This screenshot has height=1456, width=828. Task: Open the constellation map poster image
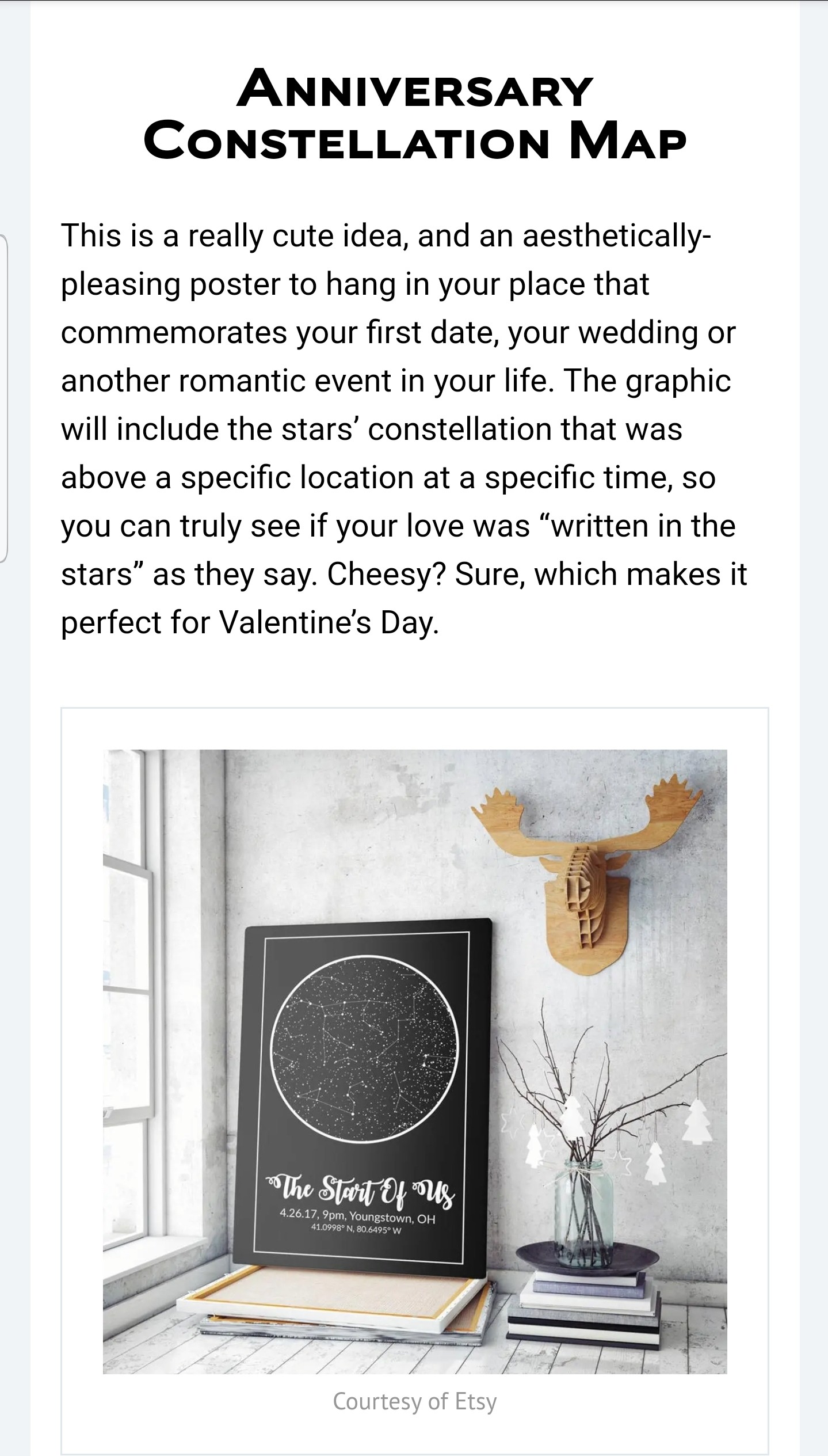tap(414, 1061)
